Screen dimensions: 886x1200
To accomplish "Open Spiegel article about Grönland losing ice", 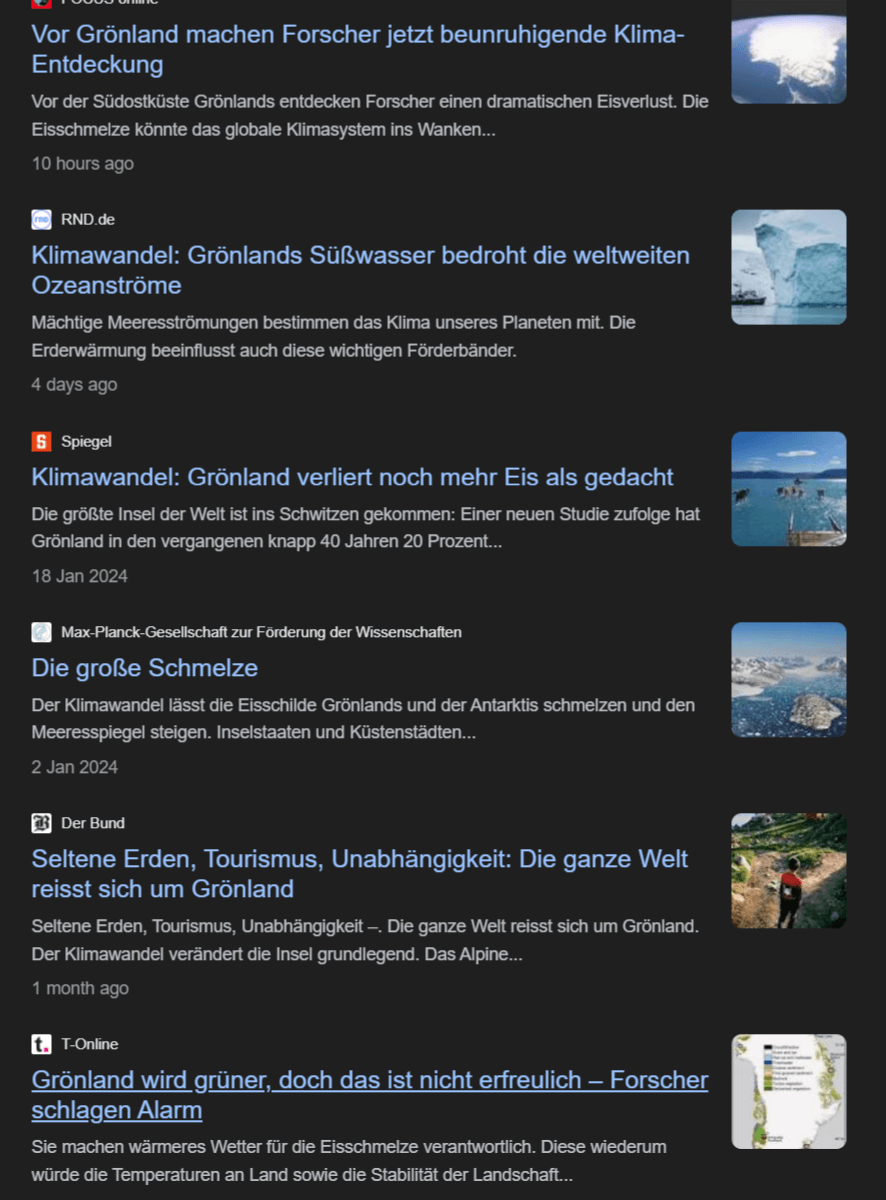I will pyautogui.click(x=352, y=477).
